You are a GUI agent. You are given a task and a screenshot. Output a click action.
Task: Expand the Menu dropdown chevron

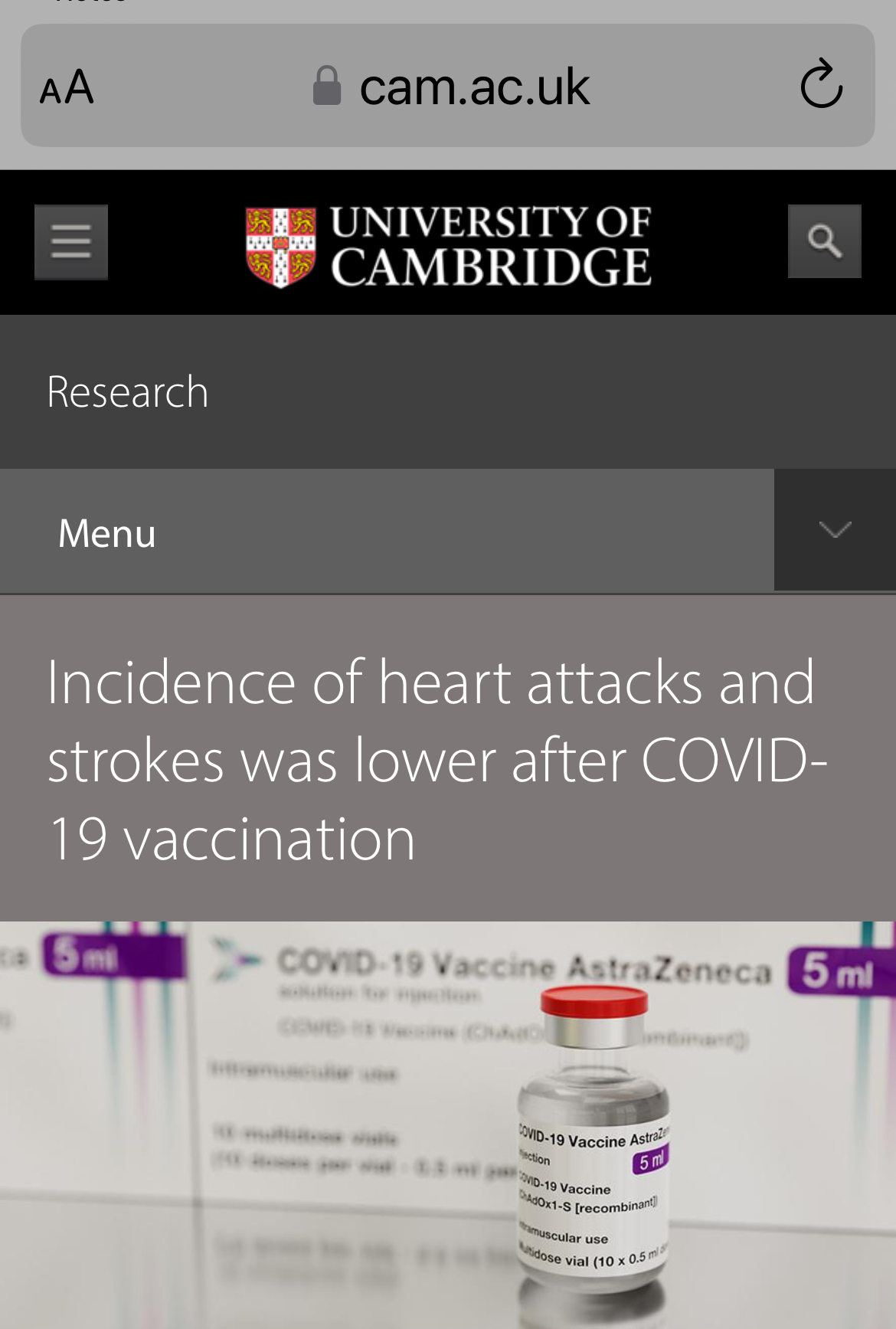(x=835, y=530)
